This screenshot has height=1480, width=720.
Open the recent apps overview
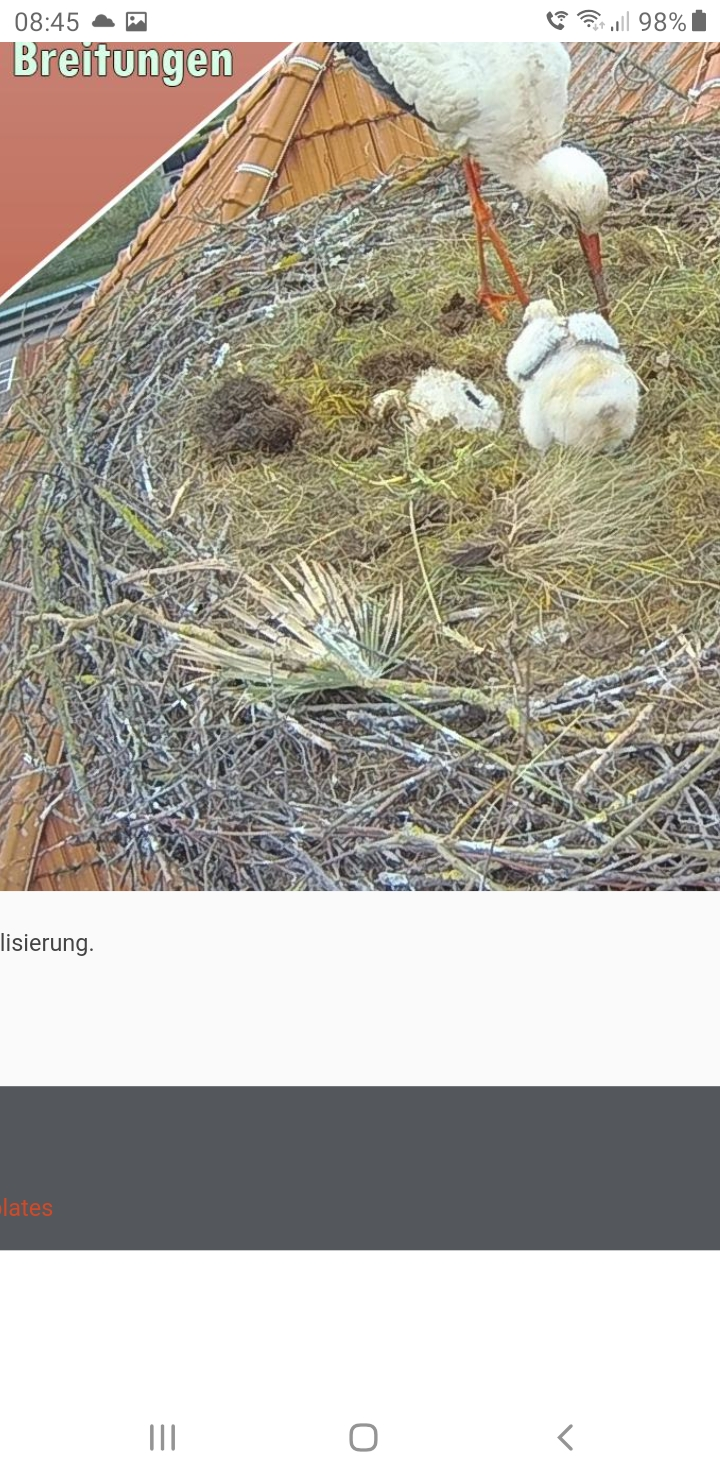pos(162,1438)
